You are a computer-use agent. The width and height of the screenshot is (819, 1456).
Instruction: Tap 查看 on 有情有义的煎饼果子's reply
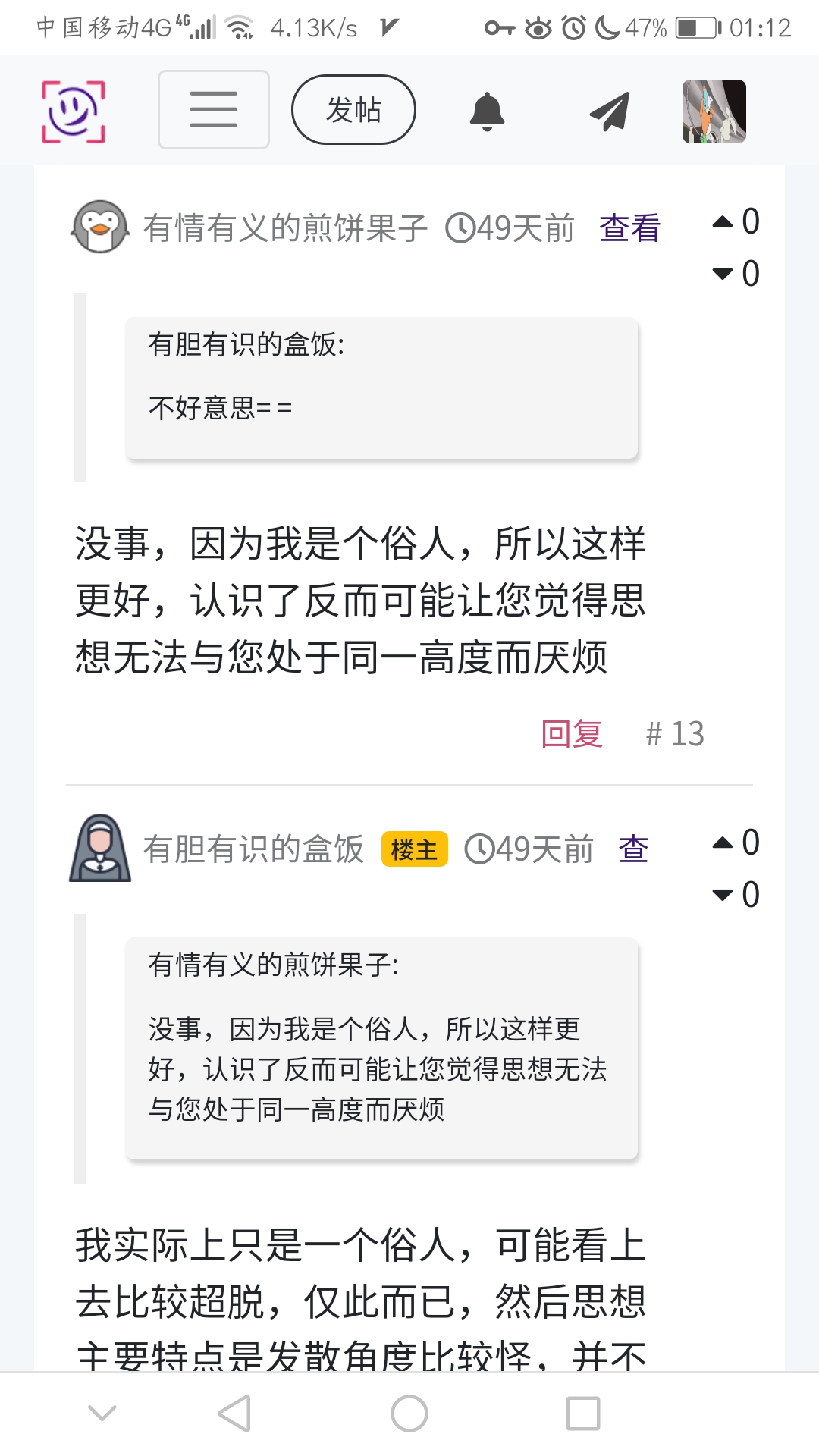[x=629, y=228]
